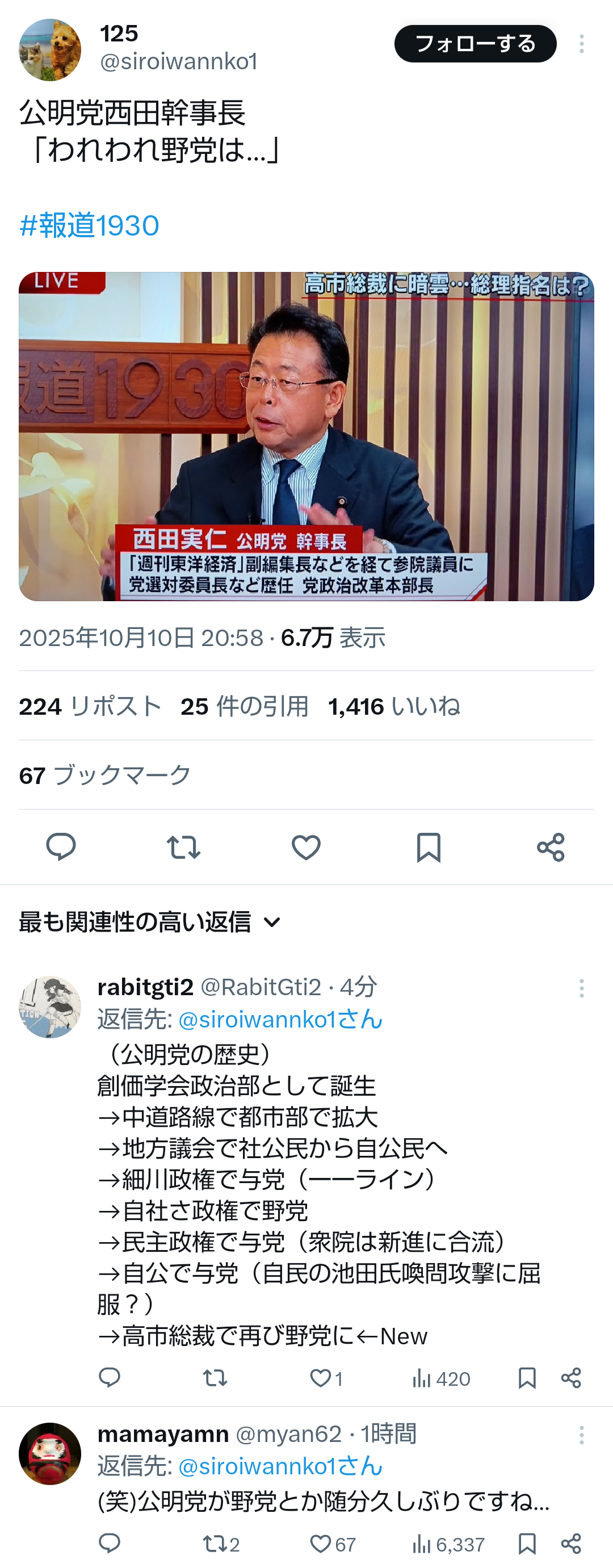The width and height of the screenshot is (613, 1568).
Task: Open overflow menu on 125's post
Action: click(x=581, y=44)
